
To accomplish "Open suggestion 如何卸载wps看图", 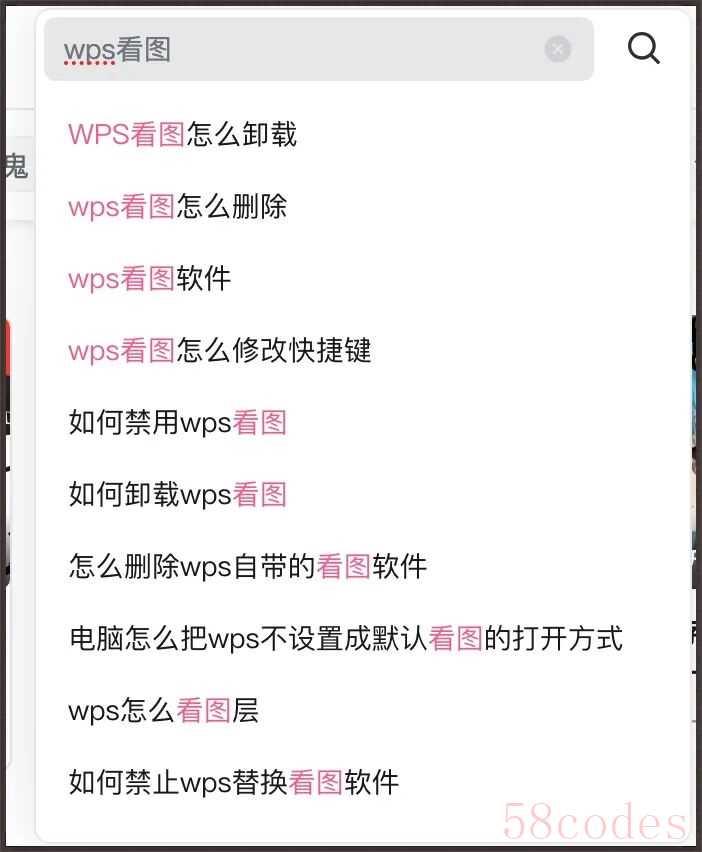I will 178,494.
